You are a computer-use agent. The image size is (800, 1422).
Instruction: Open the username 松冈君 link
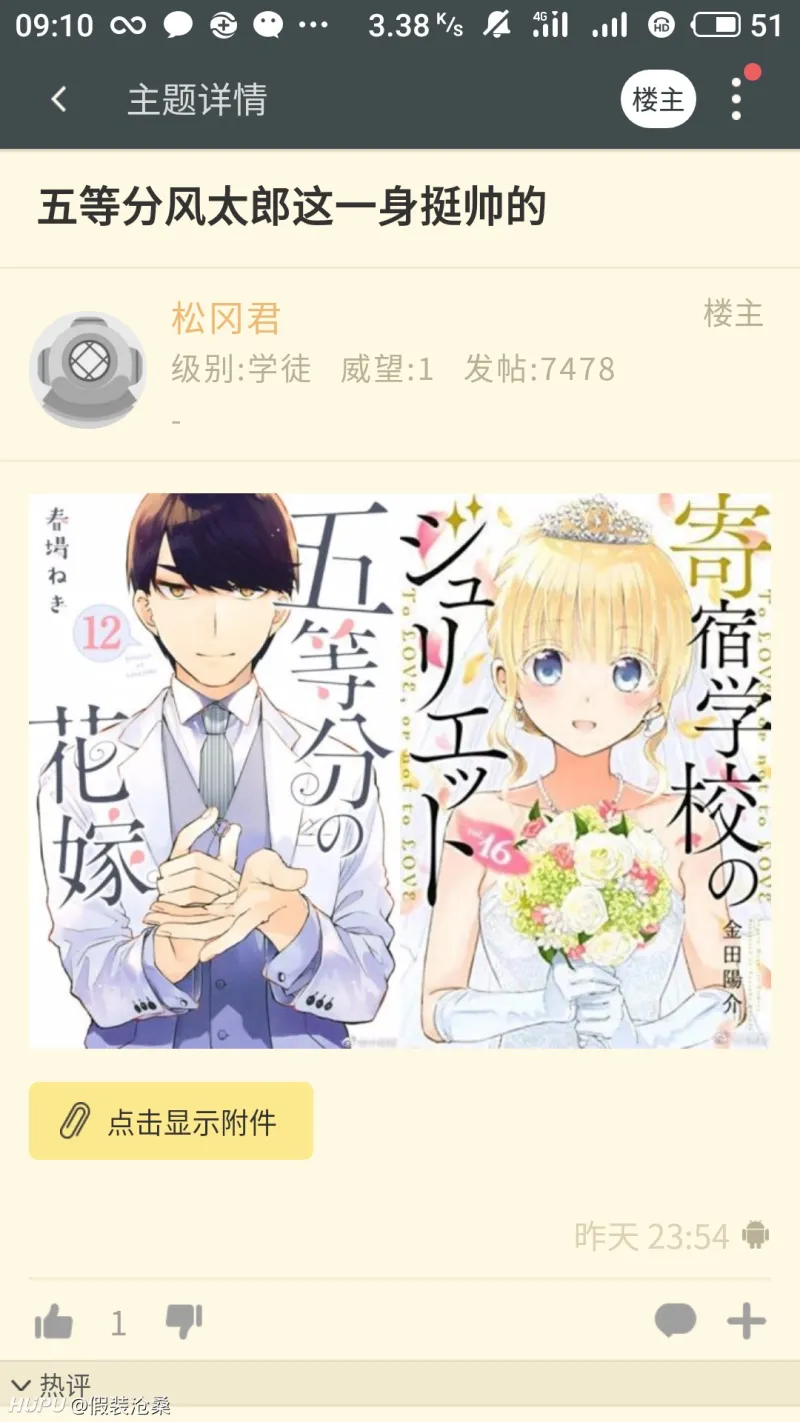[x=226, y=318]
